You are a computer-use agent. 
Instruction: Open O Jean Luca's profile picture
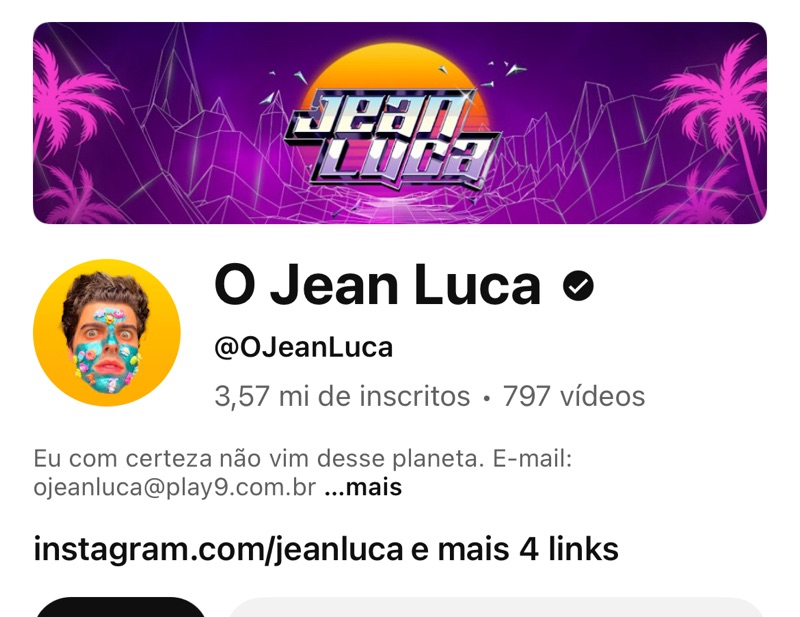pyautogui.click(x=107, y=332)
